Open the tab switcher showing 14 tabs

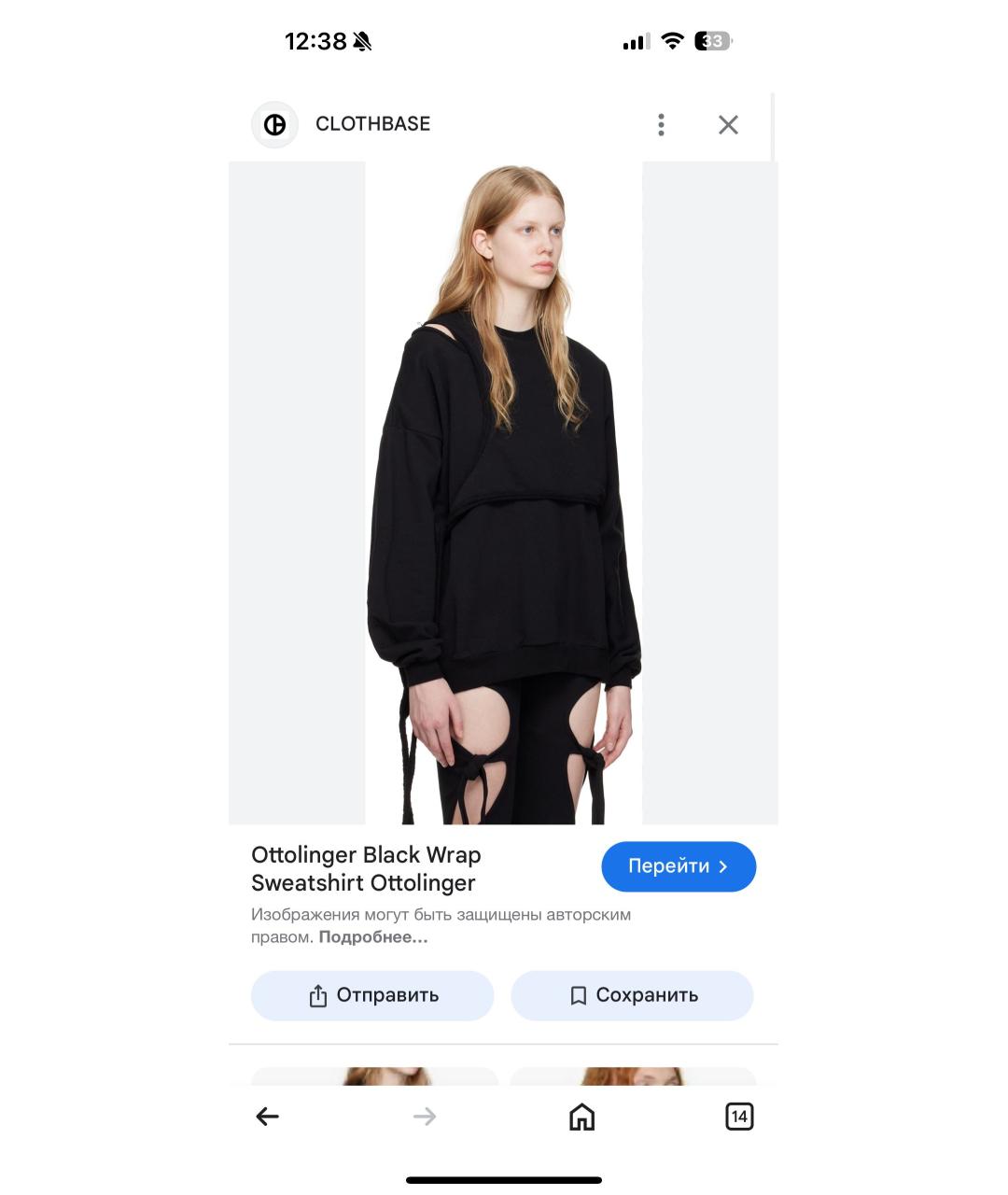pos(739,1117)
